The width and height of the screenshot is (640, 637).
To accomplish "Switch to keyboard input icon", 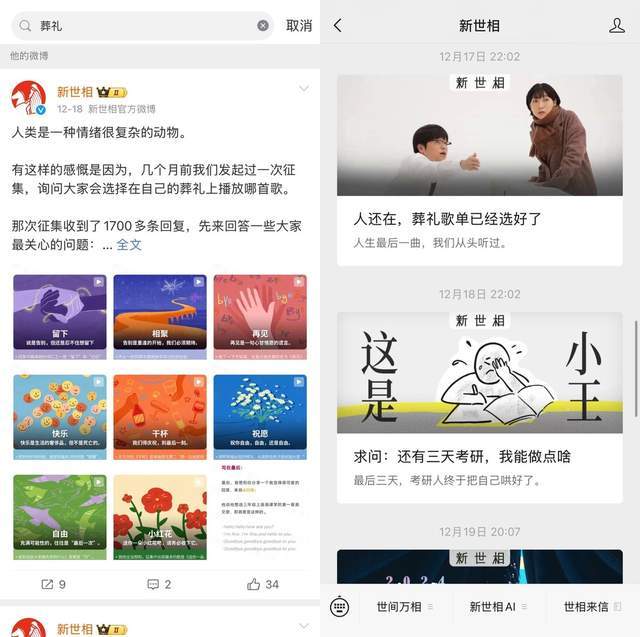I will tap(340, 606).
